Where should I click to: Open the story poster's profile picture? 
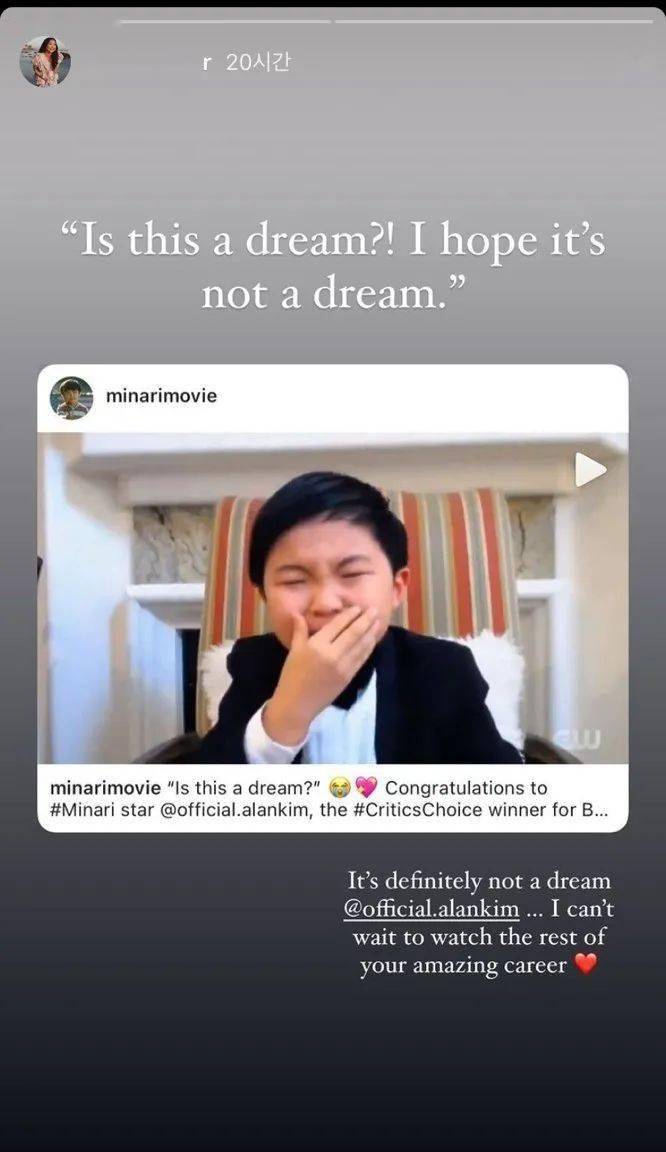45,62
